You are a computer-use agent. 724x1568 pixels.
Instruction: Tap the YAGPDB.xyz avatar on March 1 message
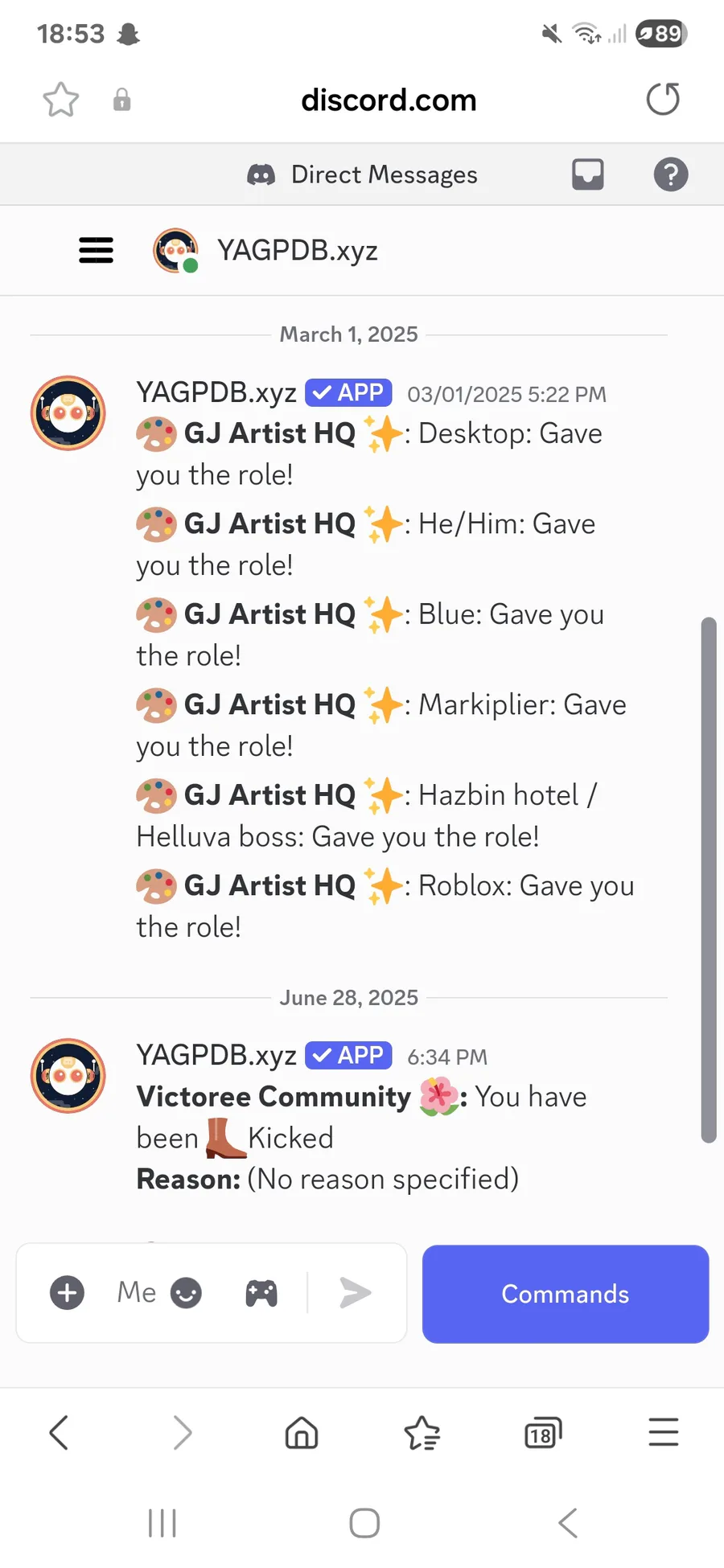[x=68, y=413]
